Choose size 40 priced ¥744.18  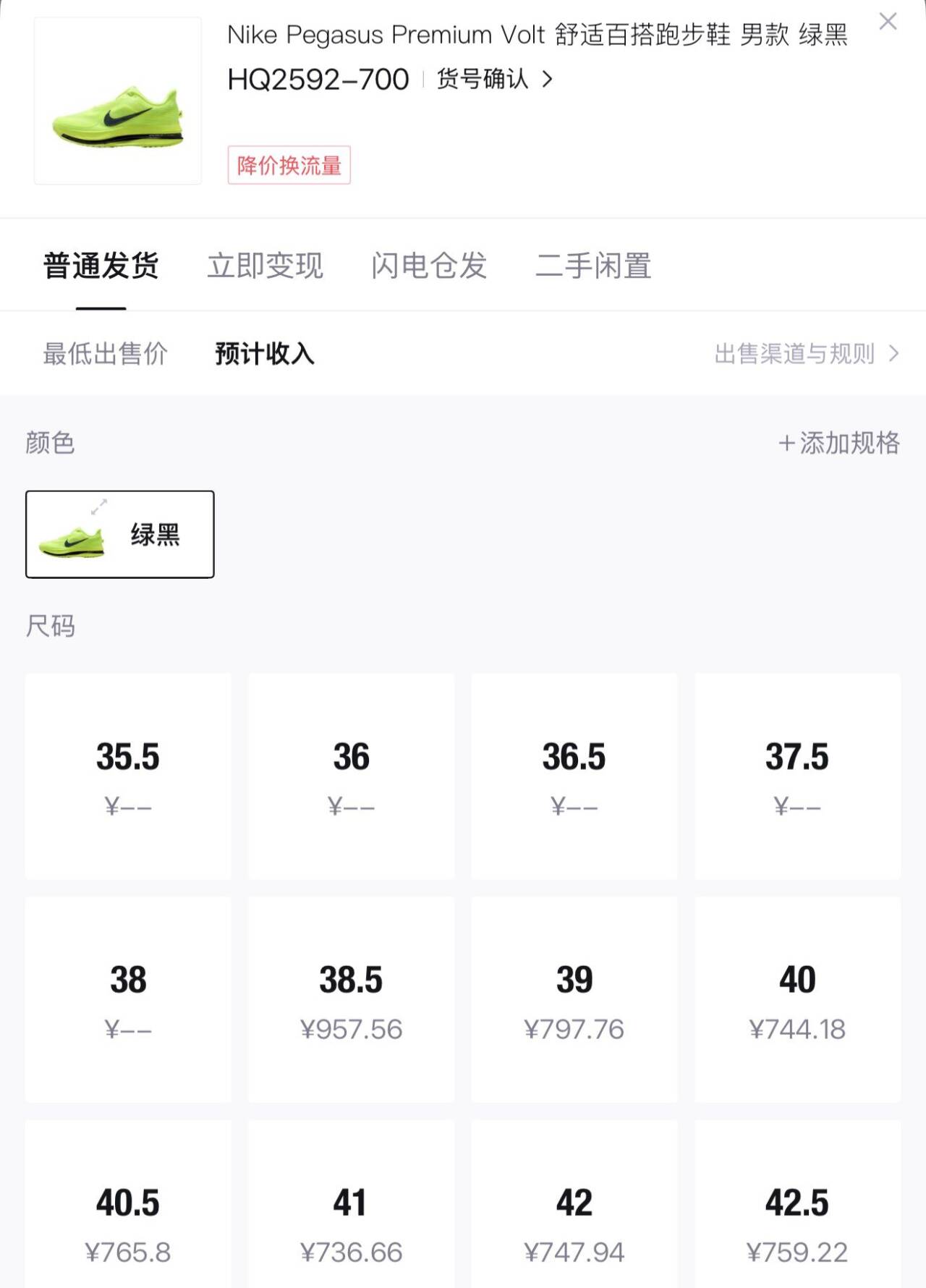pos(797,999)
